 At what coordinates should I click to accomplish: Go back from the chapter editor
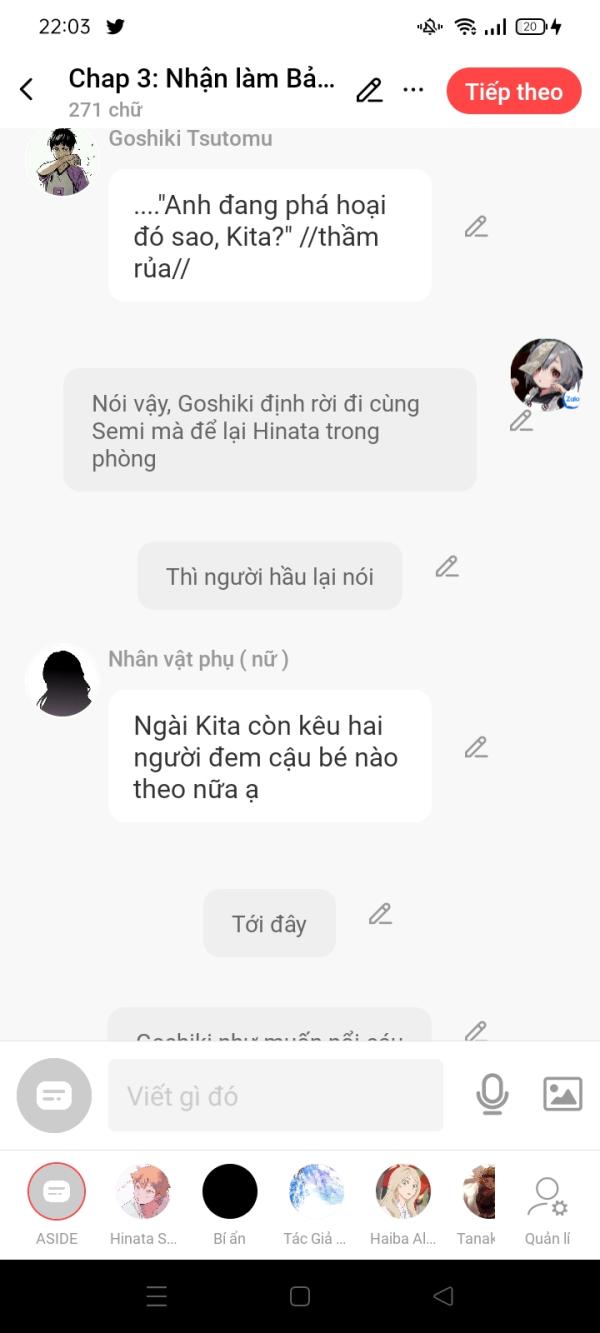click(27, 90)
